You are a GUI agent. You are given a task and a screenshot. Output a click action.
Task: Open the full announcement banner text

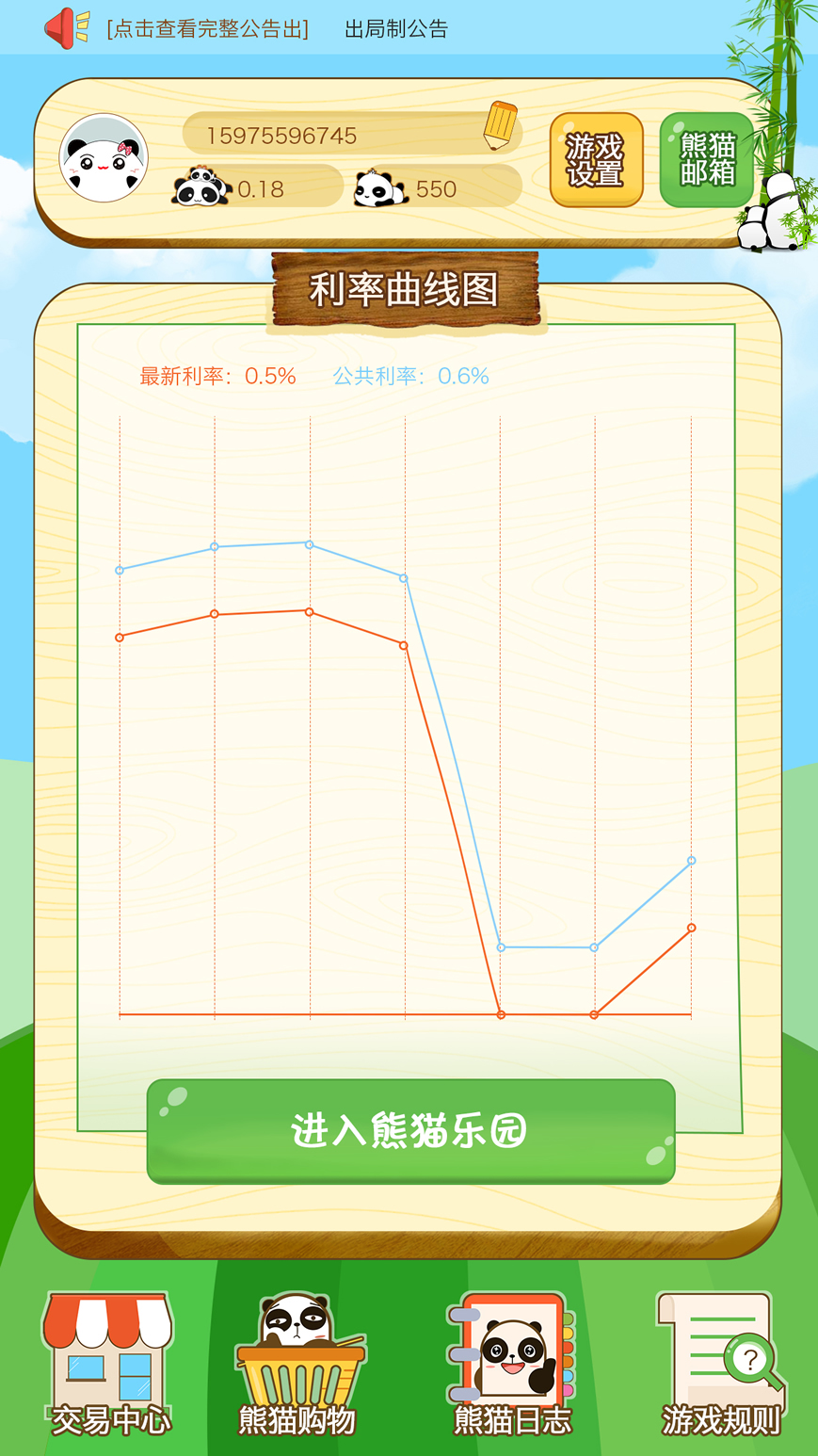point(207,29)
